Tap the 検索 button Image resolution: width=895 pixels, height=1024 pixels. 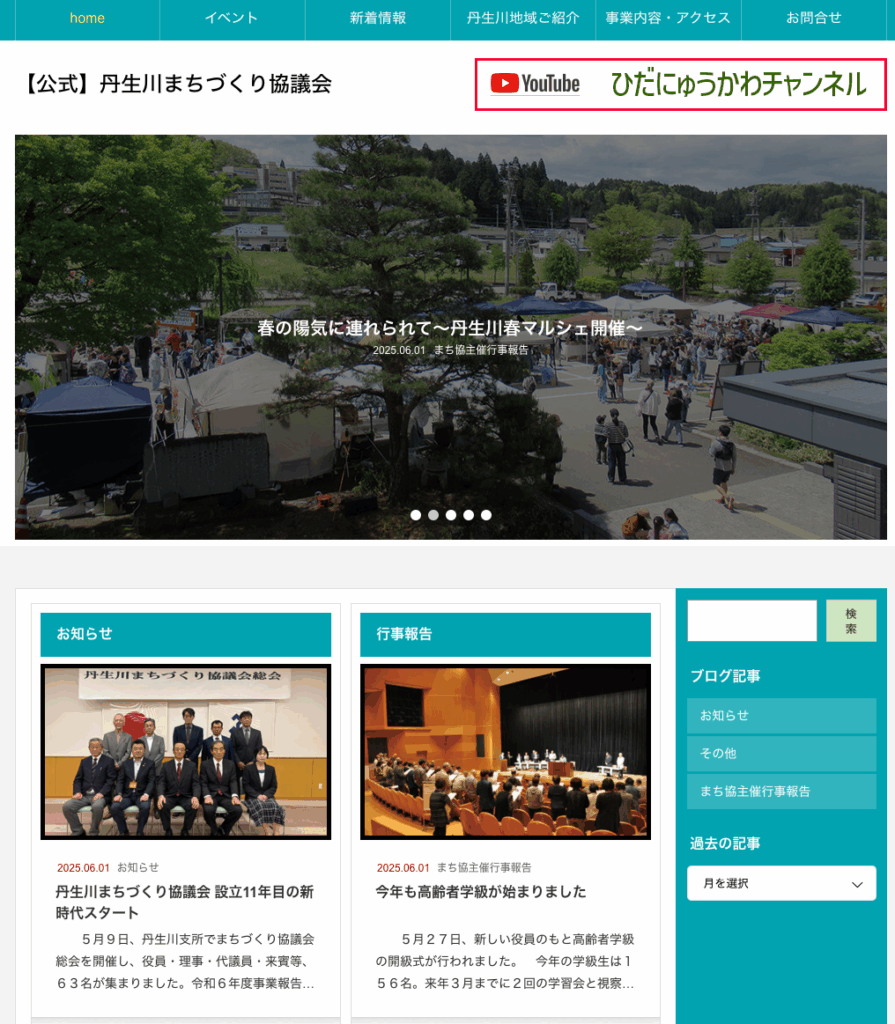(x=851, y=621)
